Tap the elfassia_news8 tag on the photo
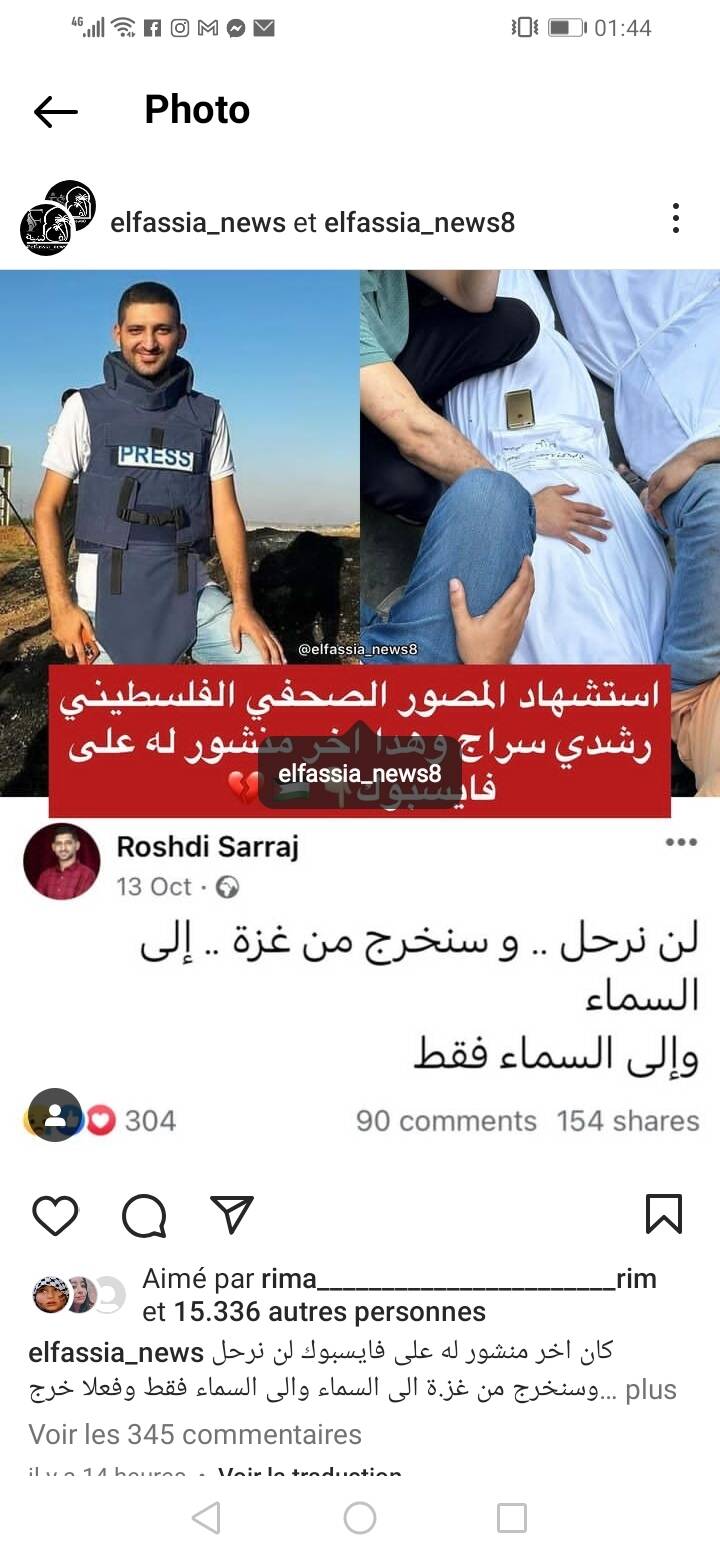The width and height of the screenshot is (720, 1560). tap(360, 774)
